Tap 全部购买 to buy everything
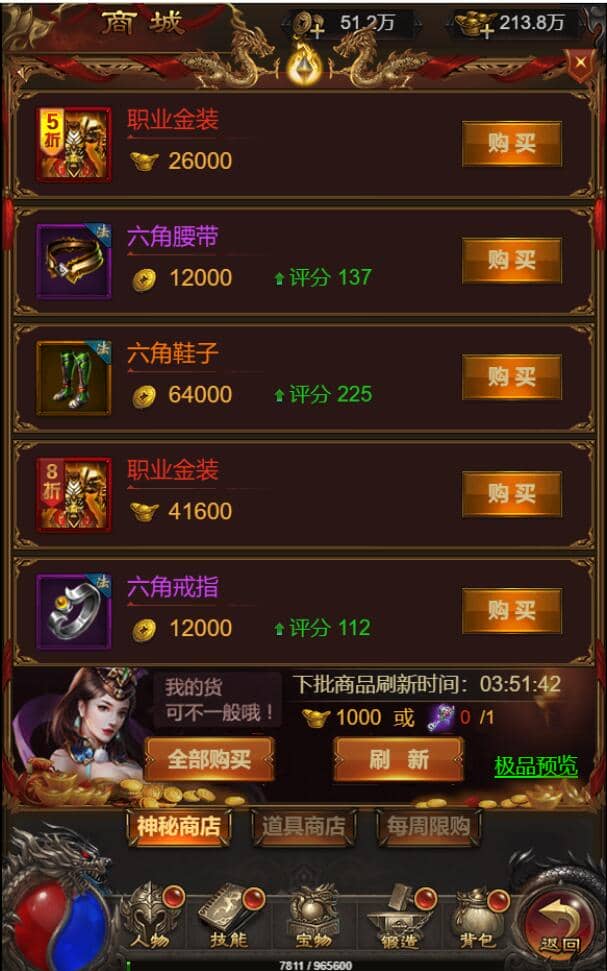Viewport: 607px width, 971px height. (209, 759)
